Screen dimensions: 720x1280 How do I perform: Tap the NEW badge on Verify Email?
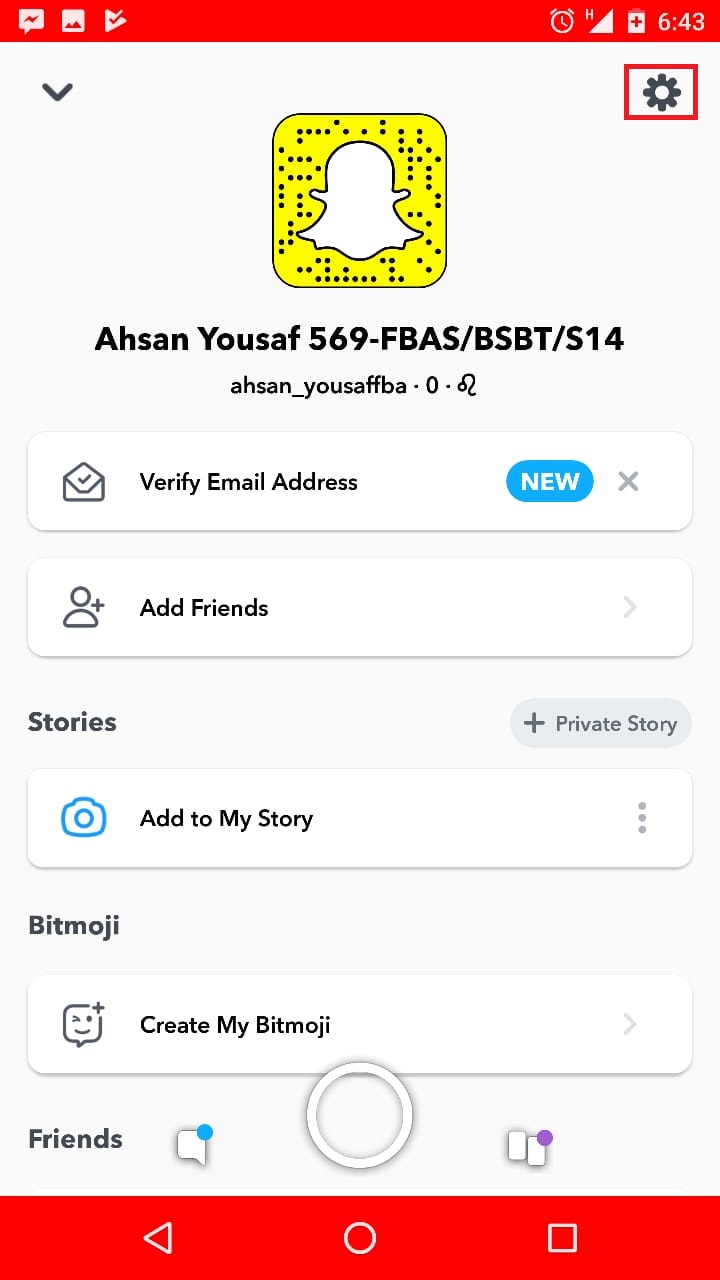[x=549, y=481]
